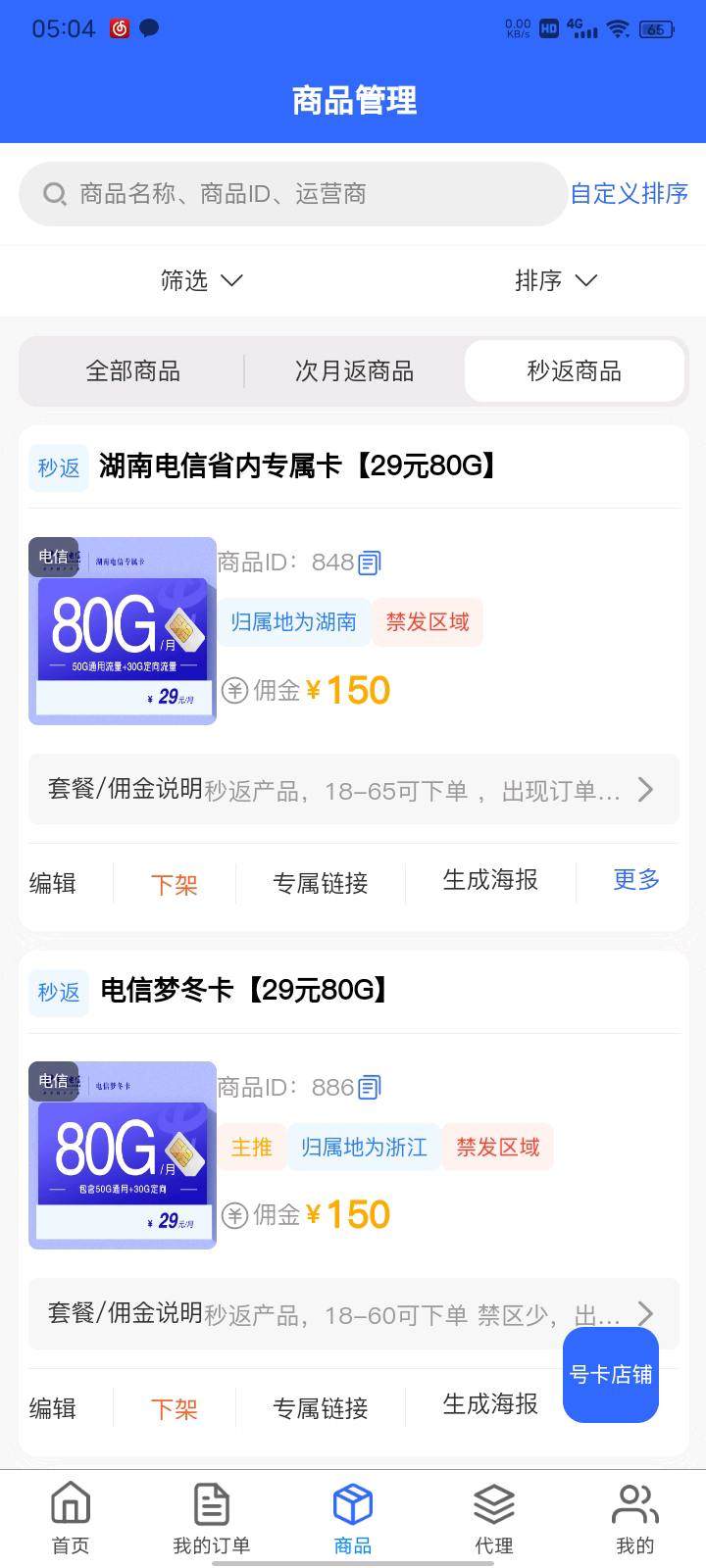Tap the product search field
Screen dimensions: 706x1568
coord(292,194)
